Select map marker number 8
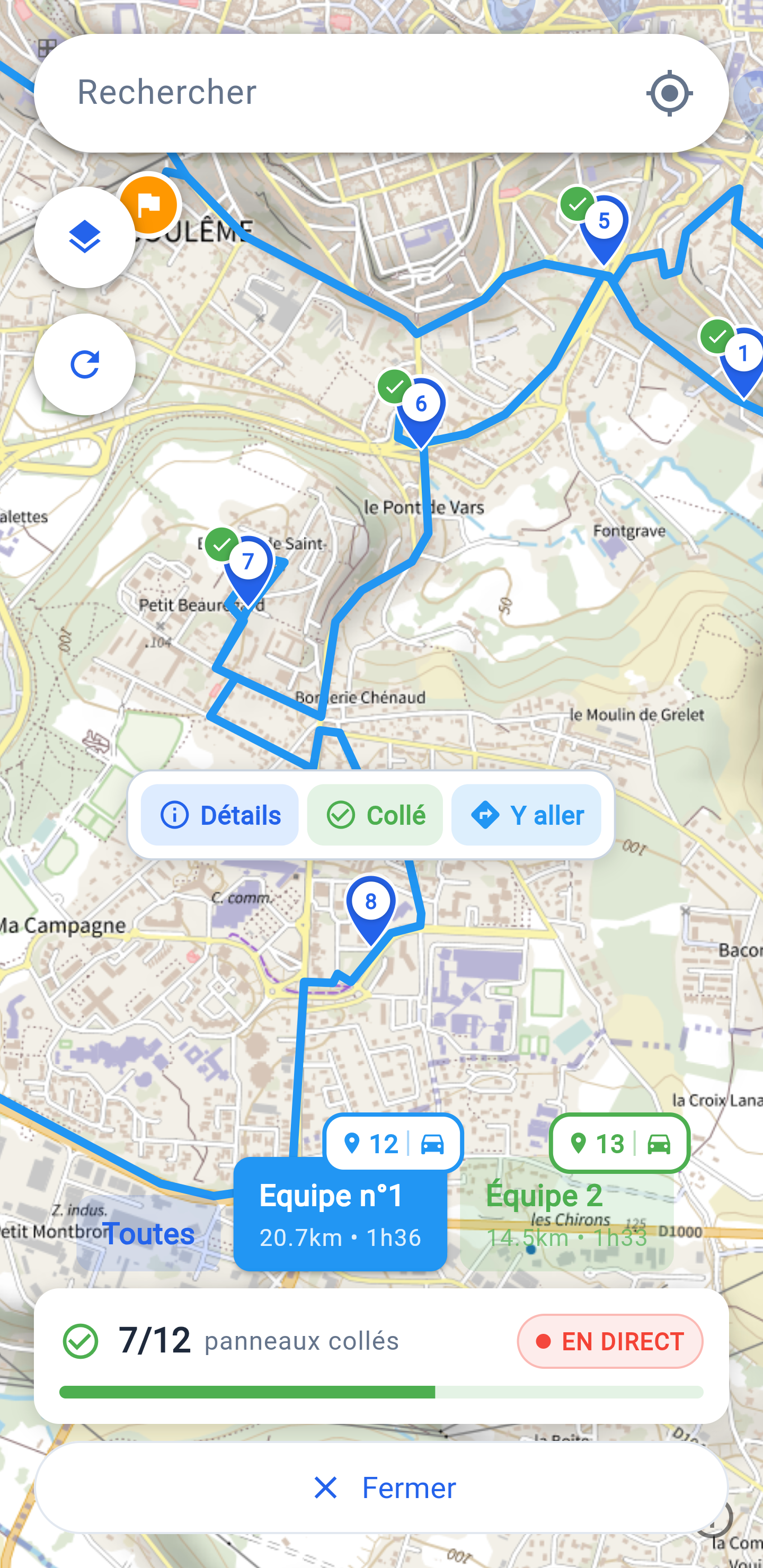Viewport: 763px width, 1568px height. click(371, 905)
